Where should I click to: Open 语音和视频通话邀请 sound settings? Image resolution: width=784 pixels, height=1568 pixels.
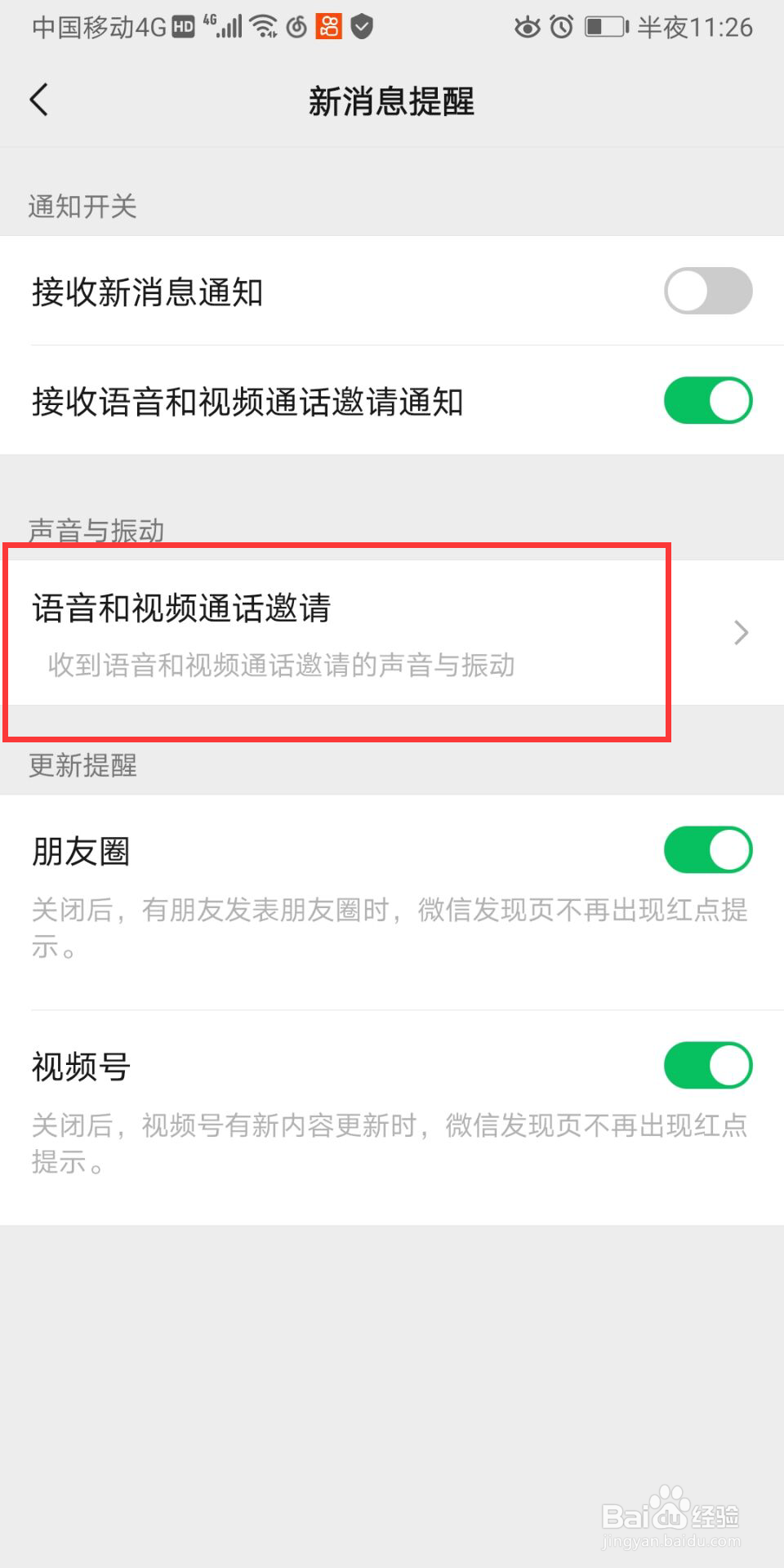(x=327, y=633)
